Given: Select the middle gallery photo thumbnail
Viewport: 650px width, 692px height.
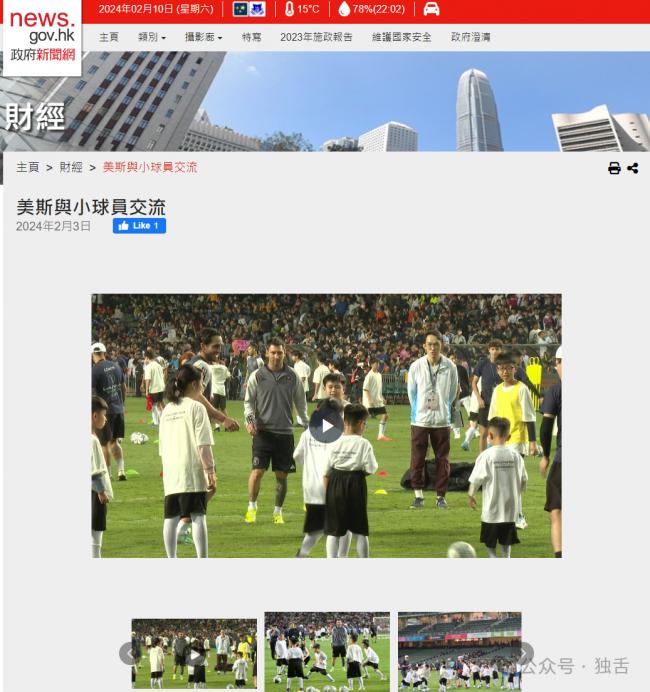Looking at the screenshot, I should point(327,652).
